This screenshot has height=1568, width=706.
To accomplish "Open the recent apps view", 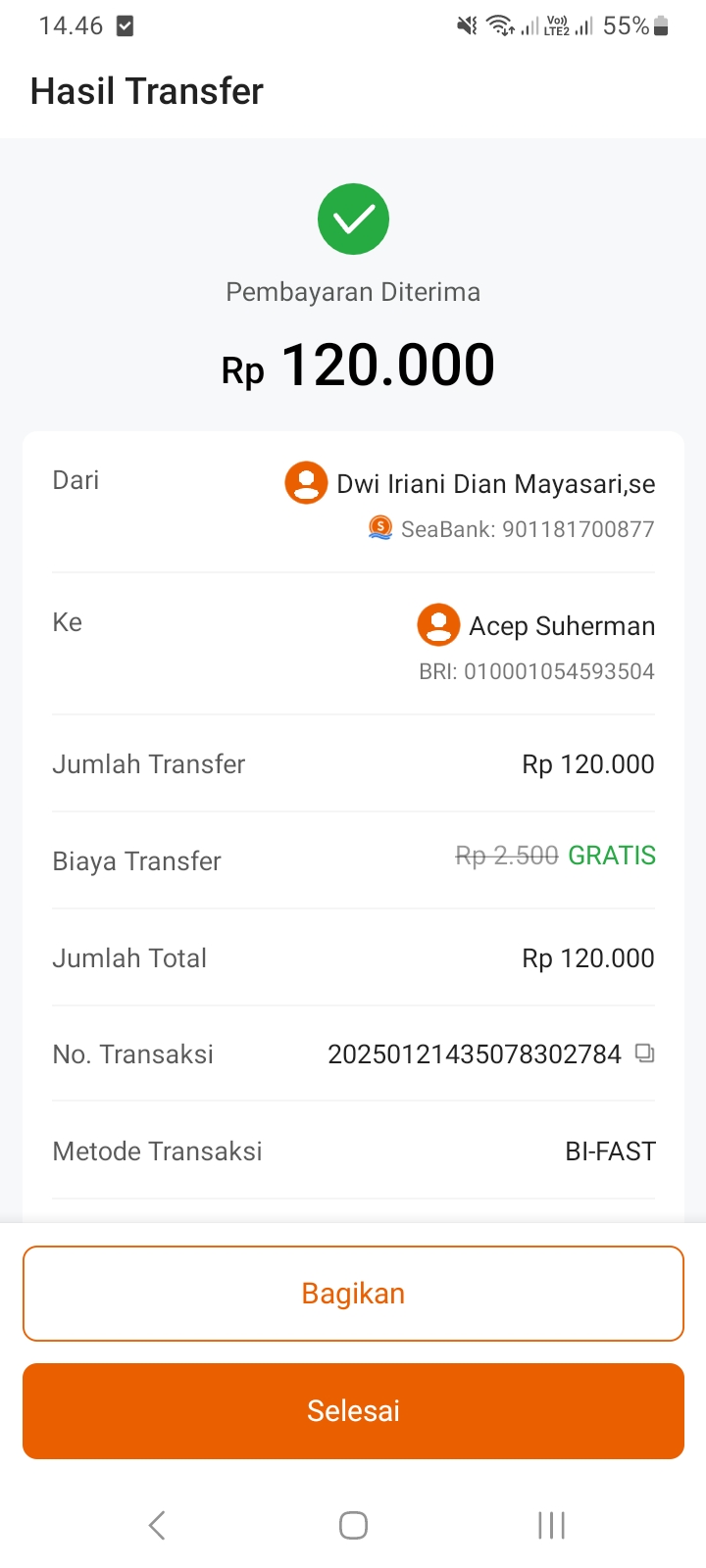I will click(551, 1525).
